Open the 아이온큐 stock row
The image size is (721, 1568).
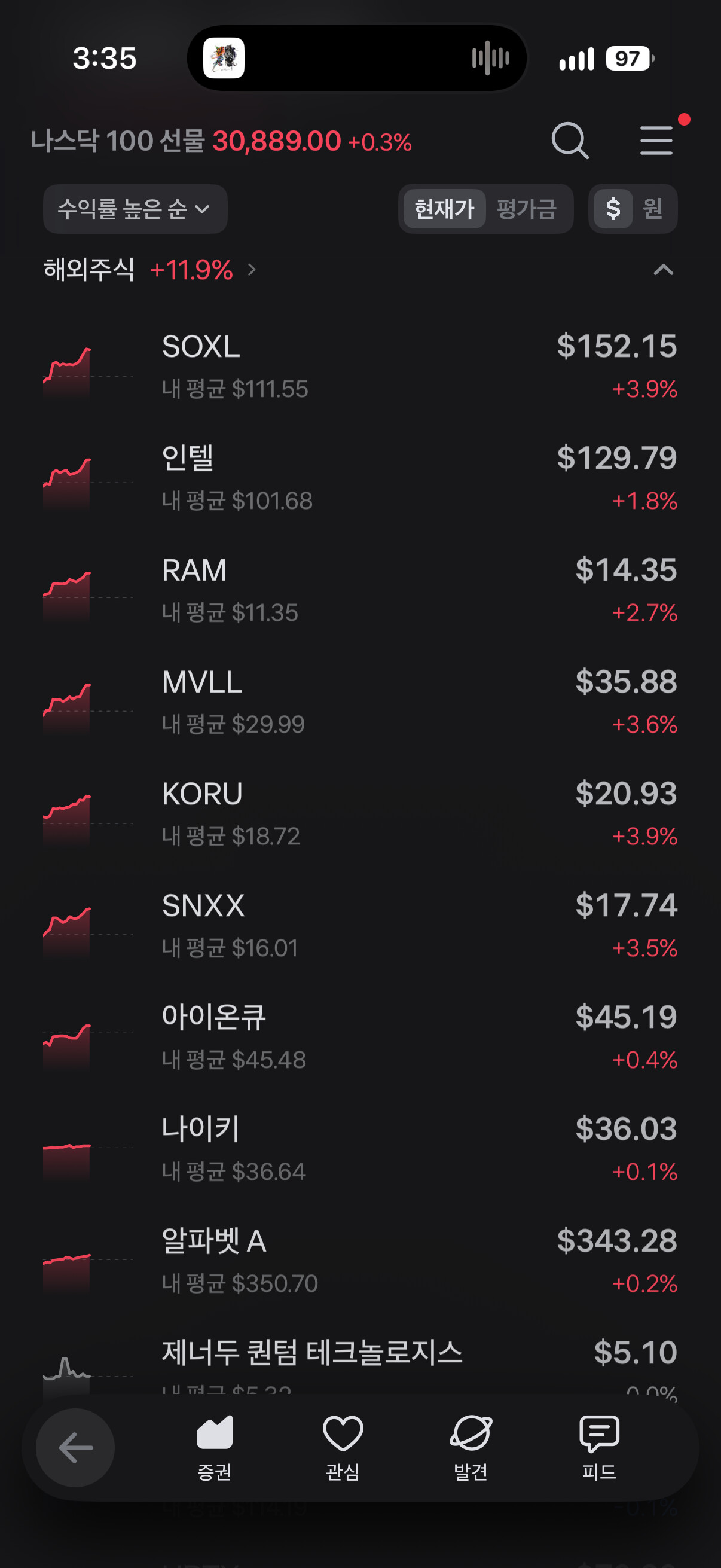tap(360, 1038)
